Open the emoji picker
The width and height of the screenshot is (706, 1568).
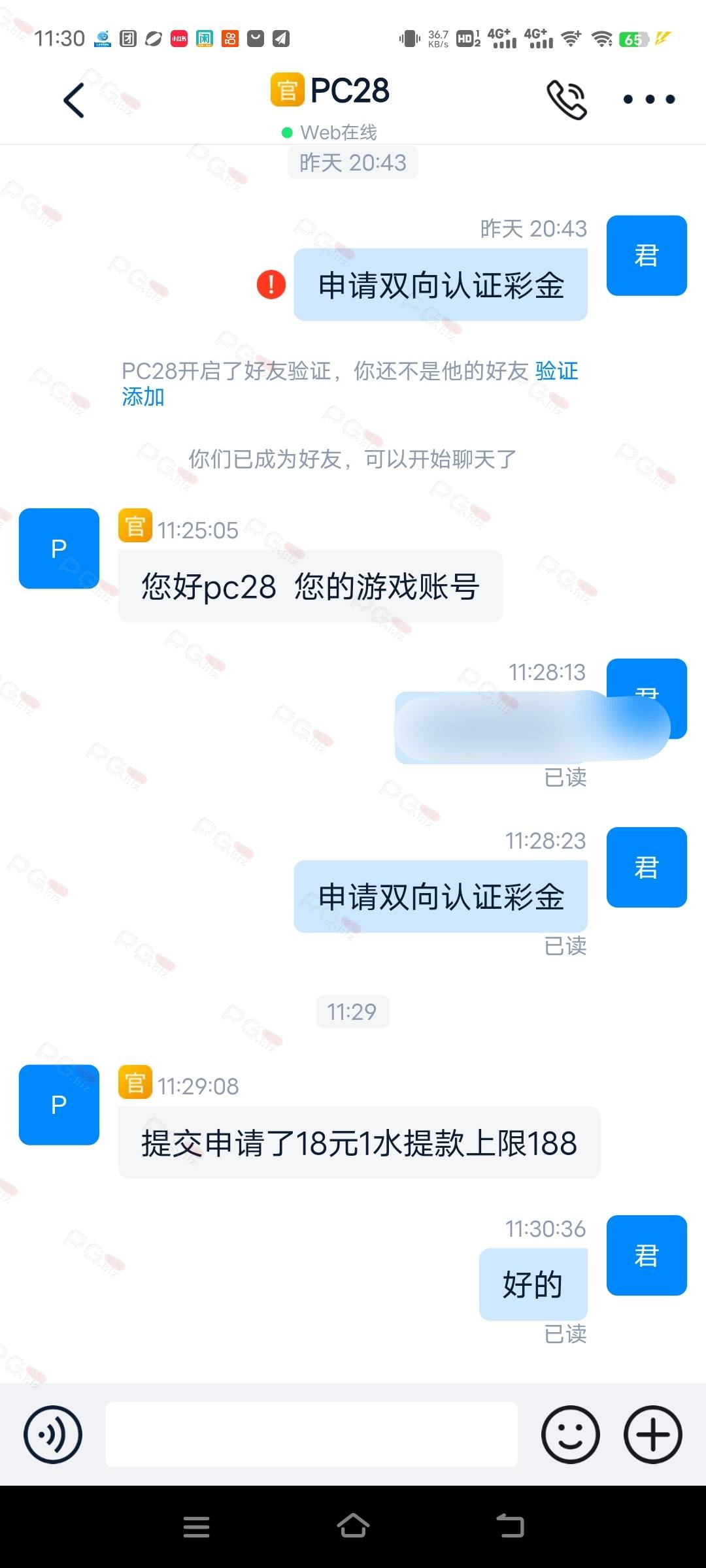click(x=570, y=1434)
